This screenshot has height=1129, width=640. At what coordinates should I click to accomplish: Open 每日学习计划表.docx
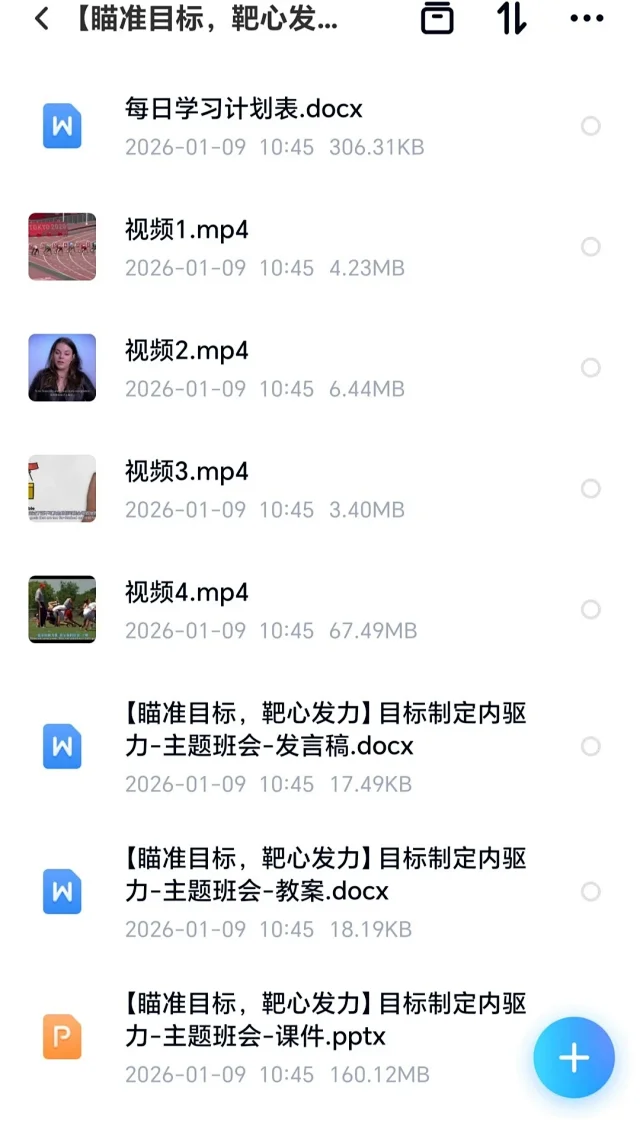click(243, 109)
